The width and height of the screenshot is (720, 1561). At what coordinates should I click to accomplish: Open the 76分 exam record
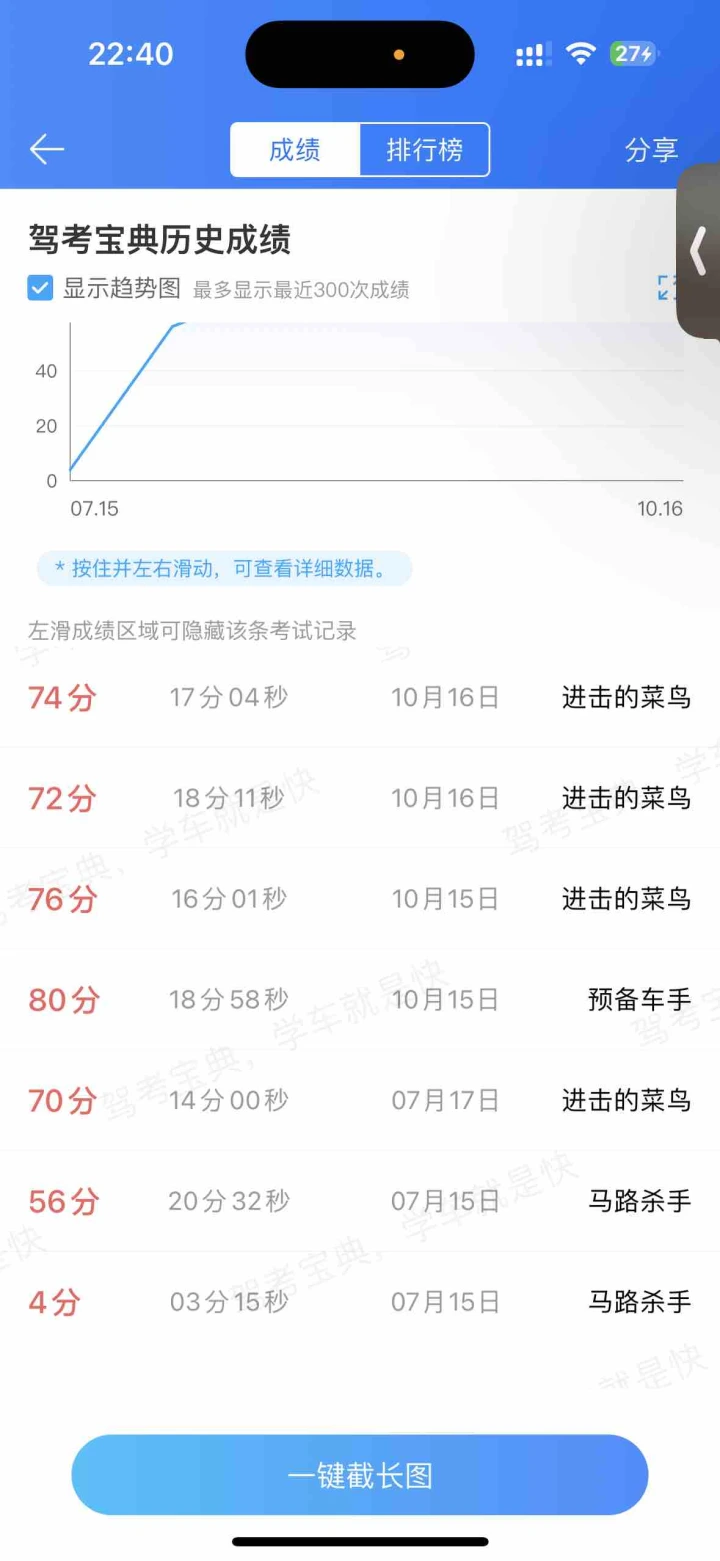coord(360,899)
